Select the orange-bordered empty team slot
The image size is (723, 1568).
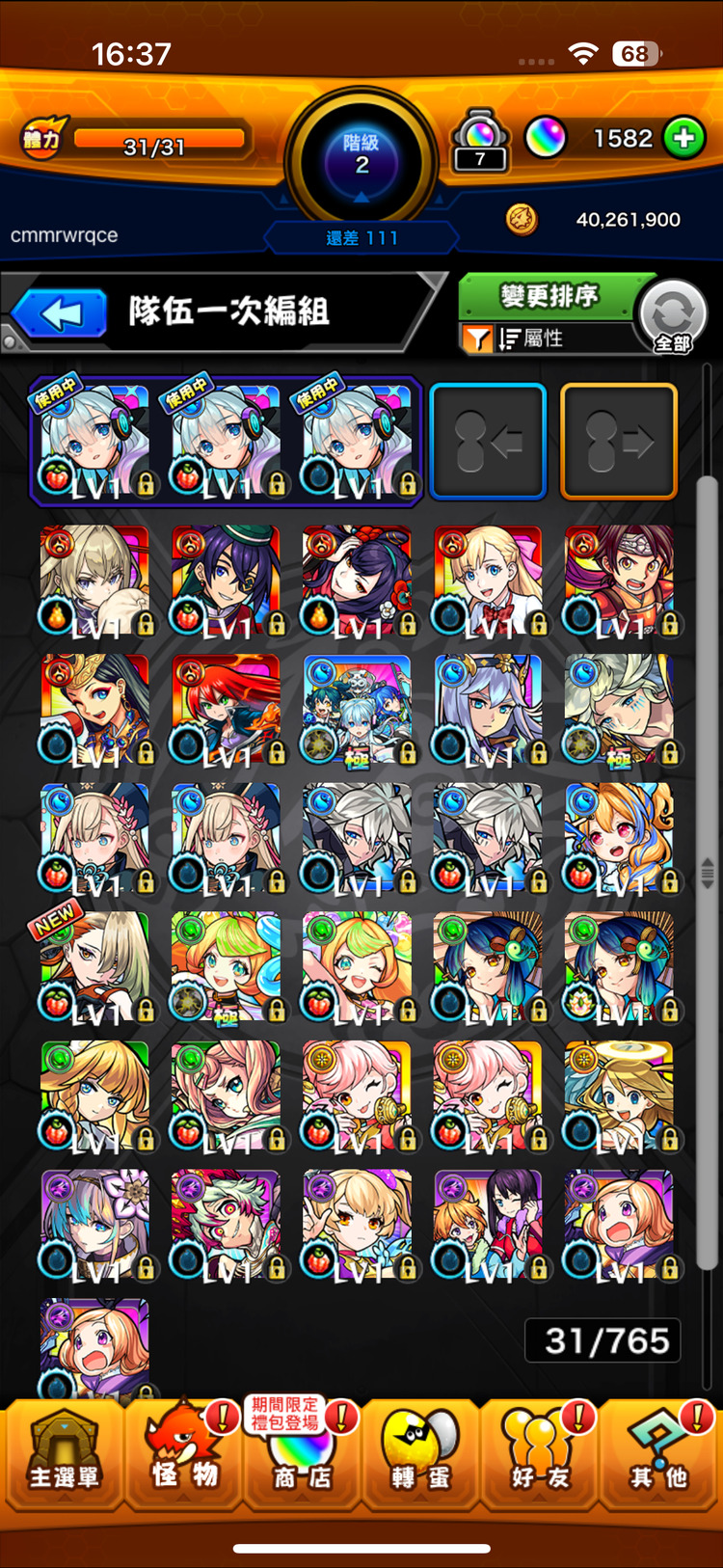618,441
